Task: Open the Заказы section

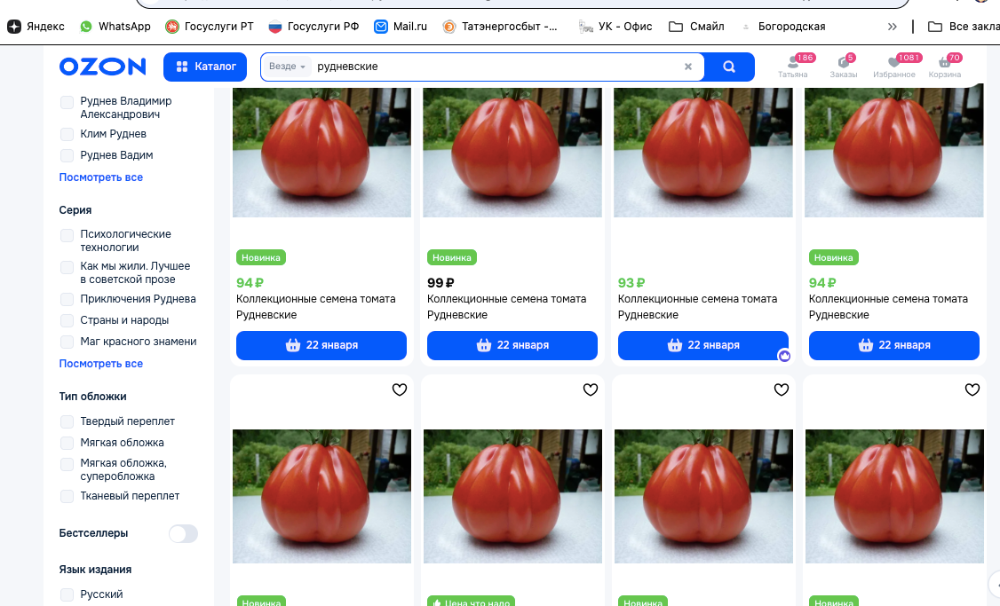Action: coord(843,67)
